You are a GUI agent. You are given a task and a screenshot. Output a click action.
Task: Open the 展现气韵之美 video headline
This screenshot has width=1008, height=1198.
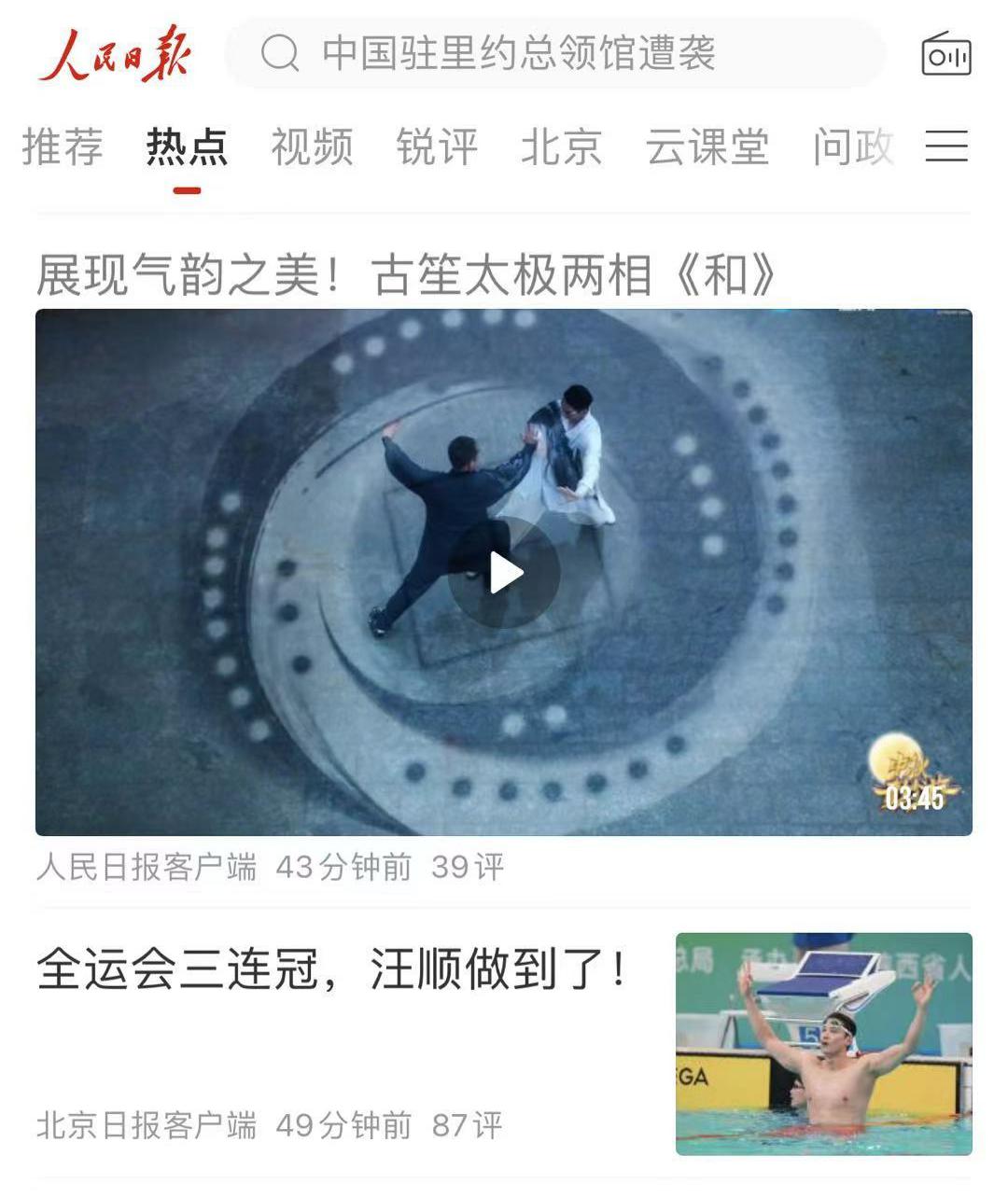406,276
